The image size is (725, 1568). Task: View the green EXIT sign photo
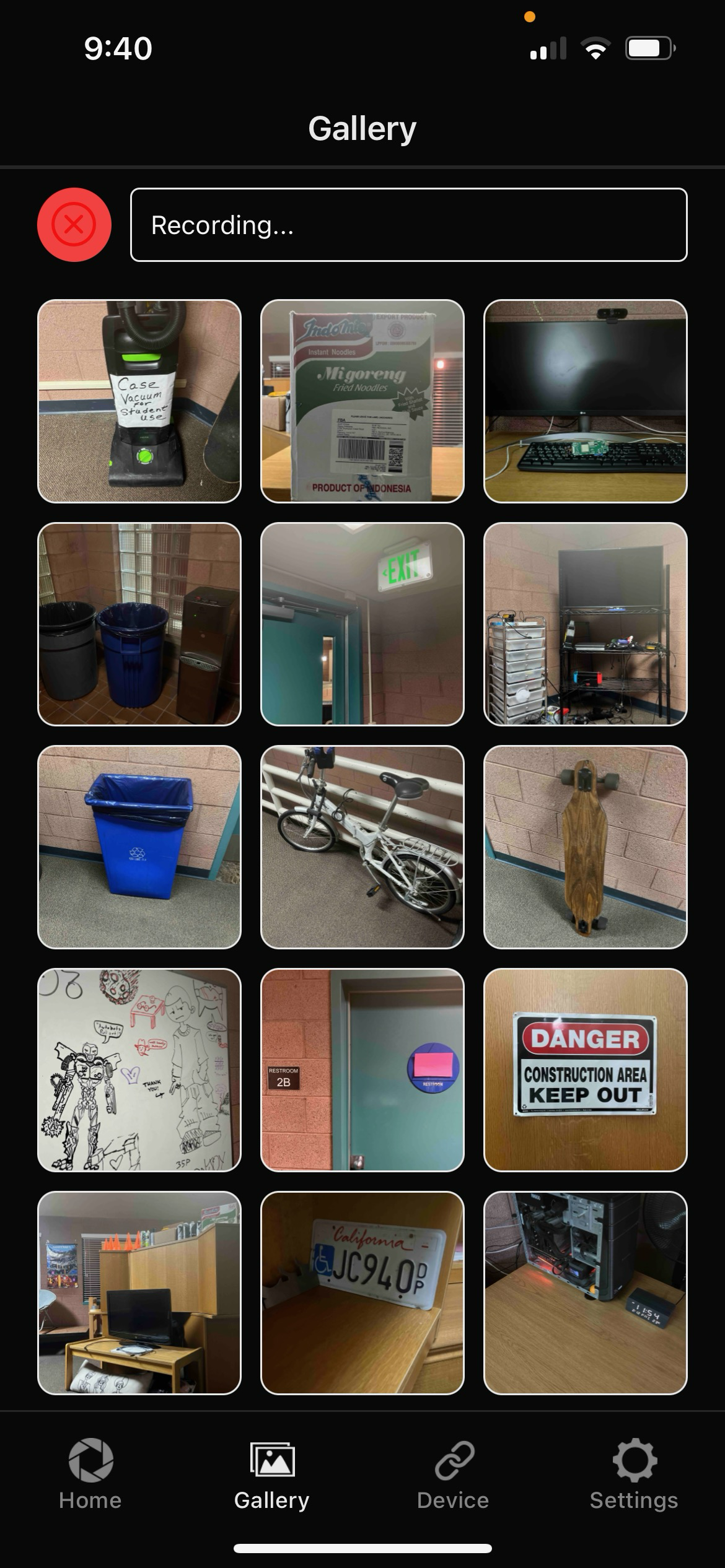coord(362,624)
